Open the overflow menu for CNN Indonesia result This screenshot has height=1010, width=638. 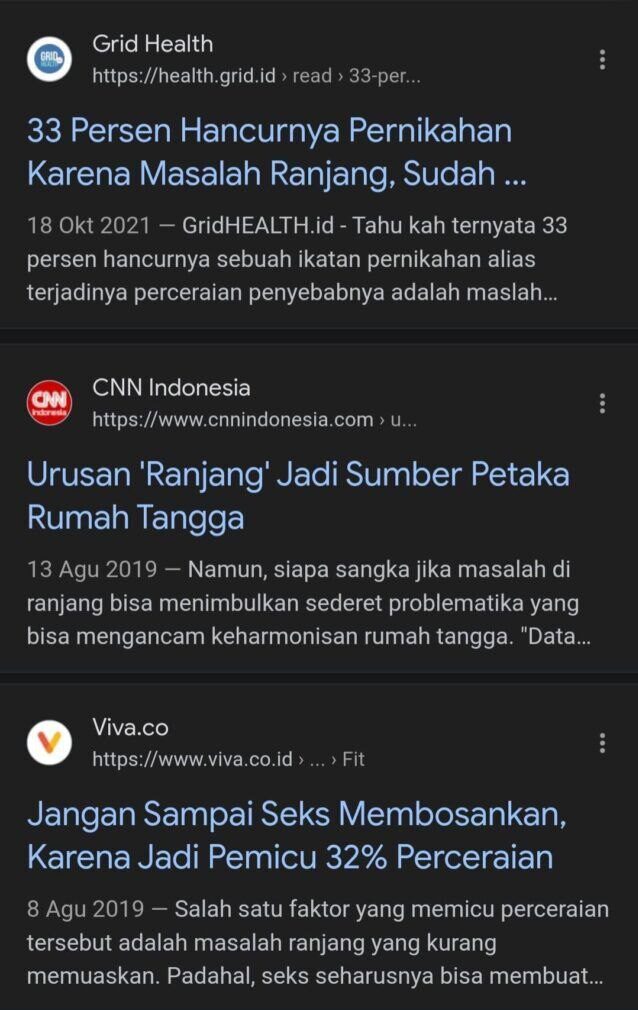602,403
